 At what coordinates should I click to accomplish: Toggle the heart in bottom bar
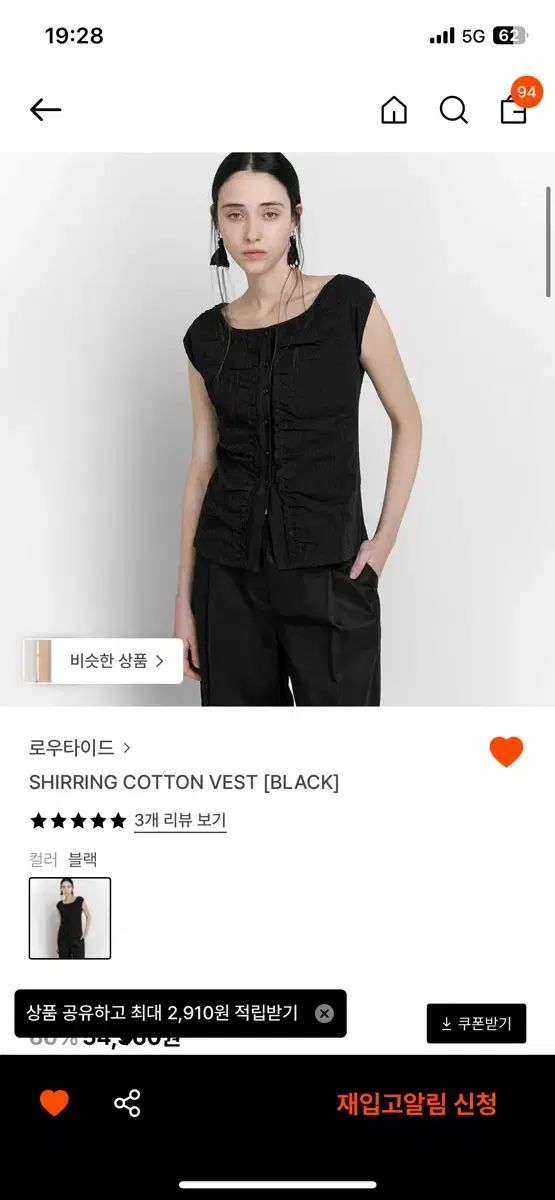pyautogui.click(x=54, y=1103)
